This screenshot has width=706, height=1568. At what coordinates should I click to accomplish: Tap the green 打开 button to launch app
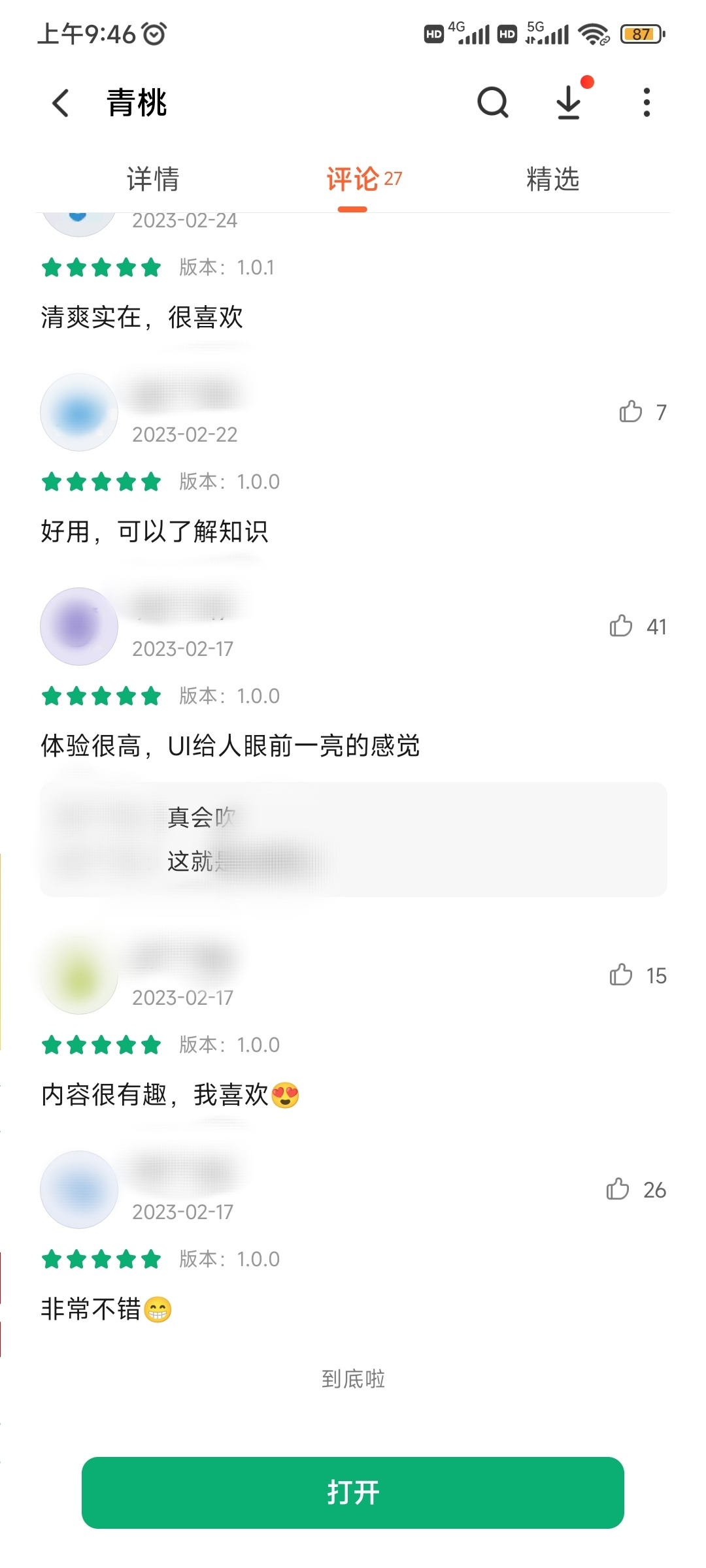click(353, 1492)
